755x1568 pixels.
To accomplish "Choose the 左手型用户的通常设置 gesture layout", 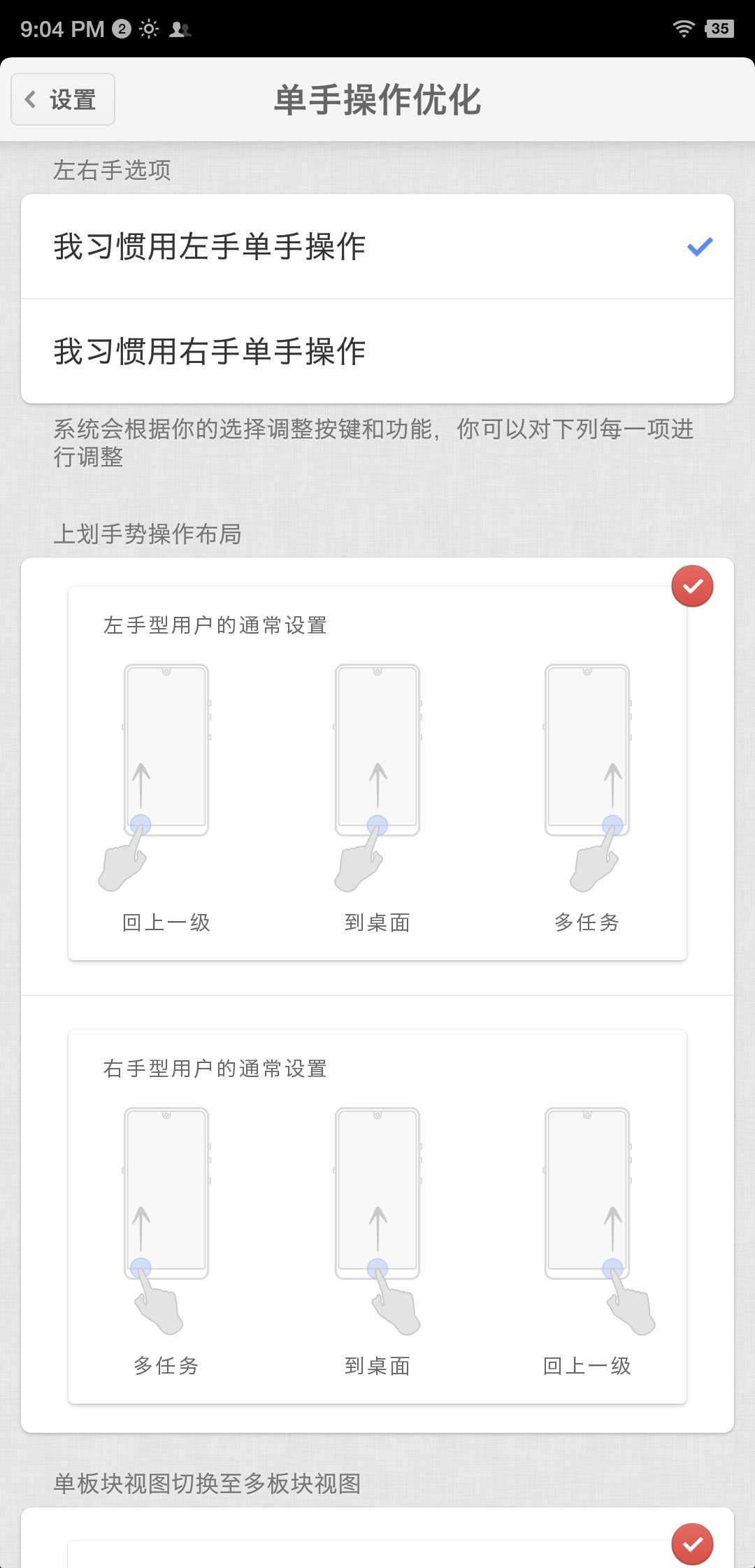I will 377,773.
